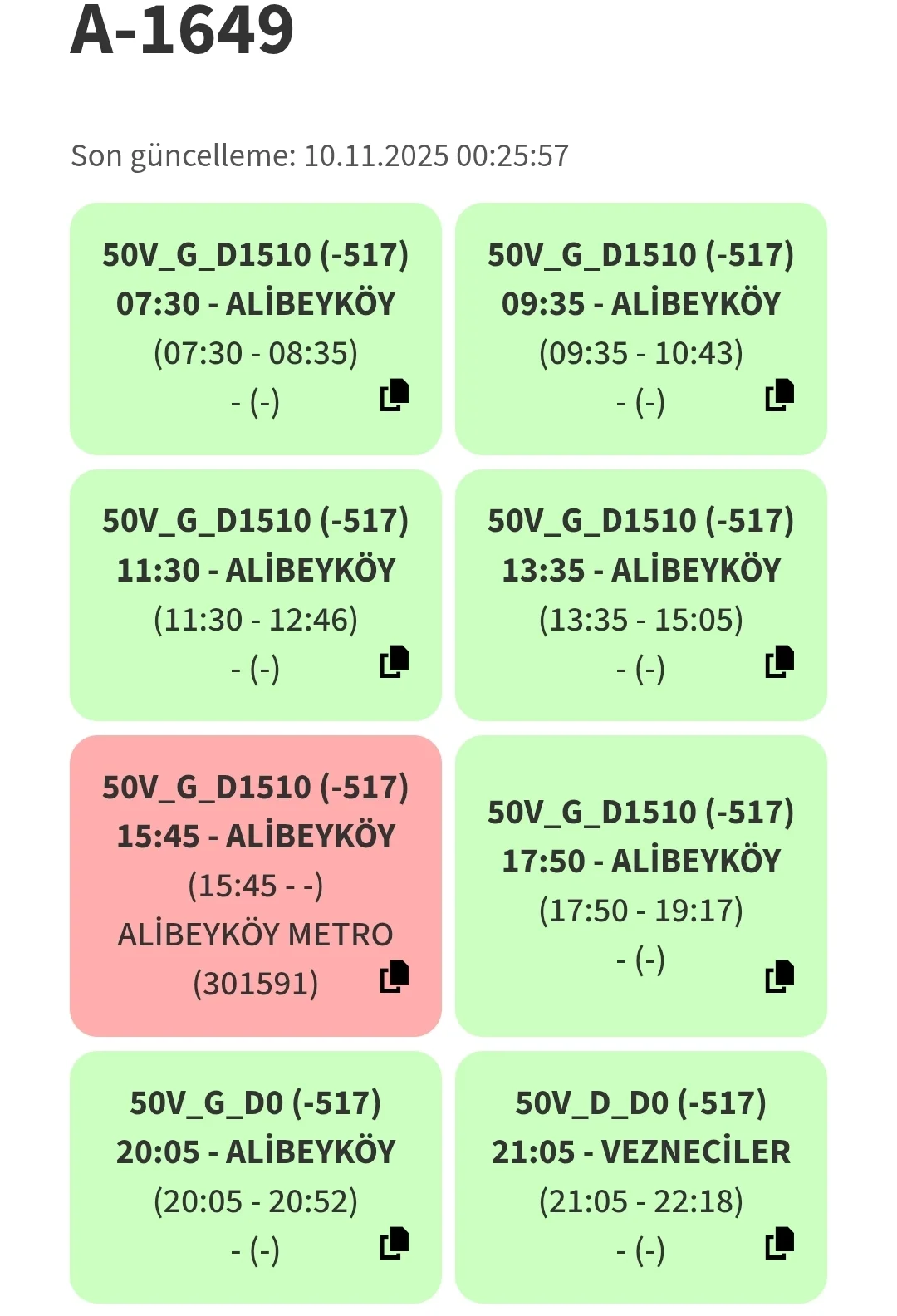Copy the 17:50 - ALİBEYKÖY trip details

coord(780,976)
